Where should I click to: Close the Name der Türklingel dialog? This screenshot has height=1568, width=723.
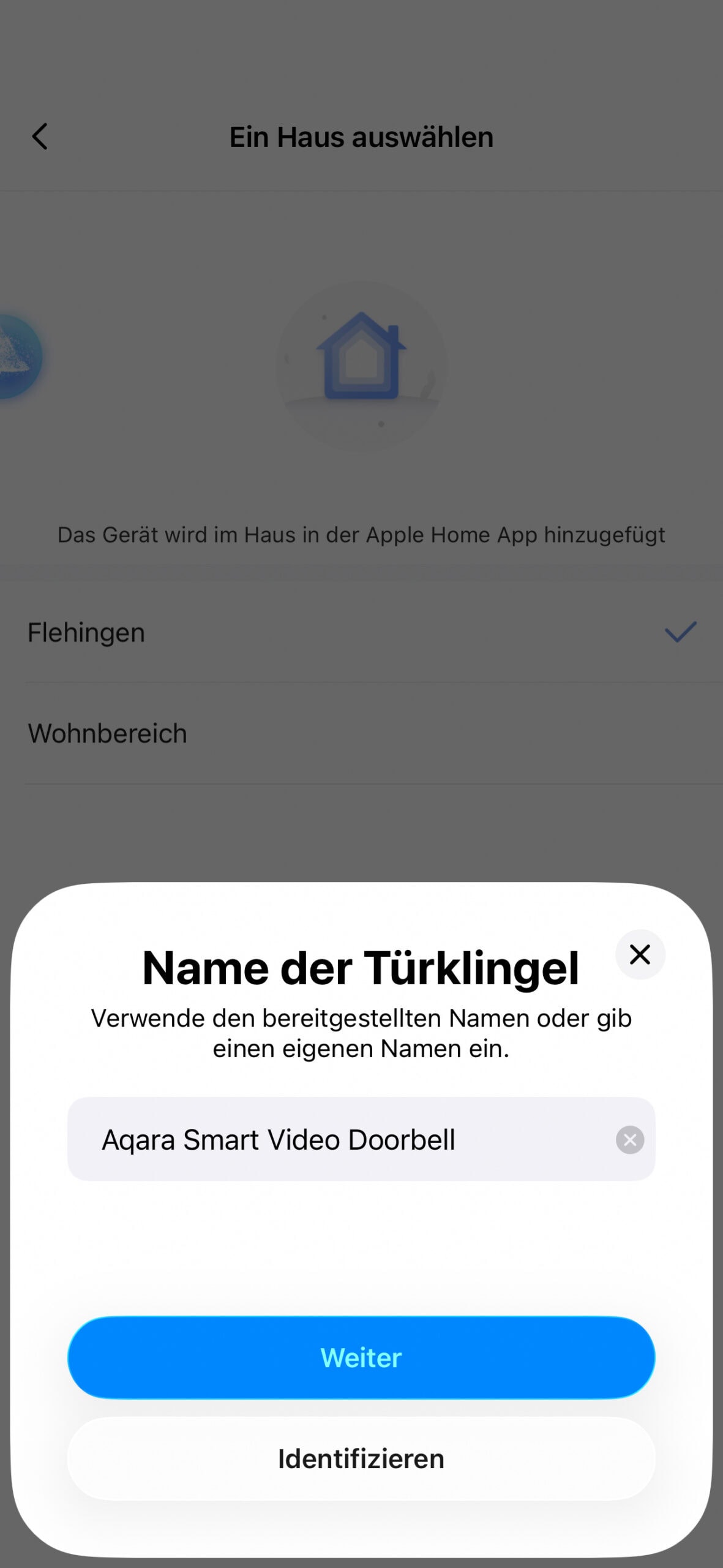640,954
